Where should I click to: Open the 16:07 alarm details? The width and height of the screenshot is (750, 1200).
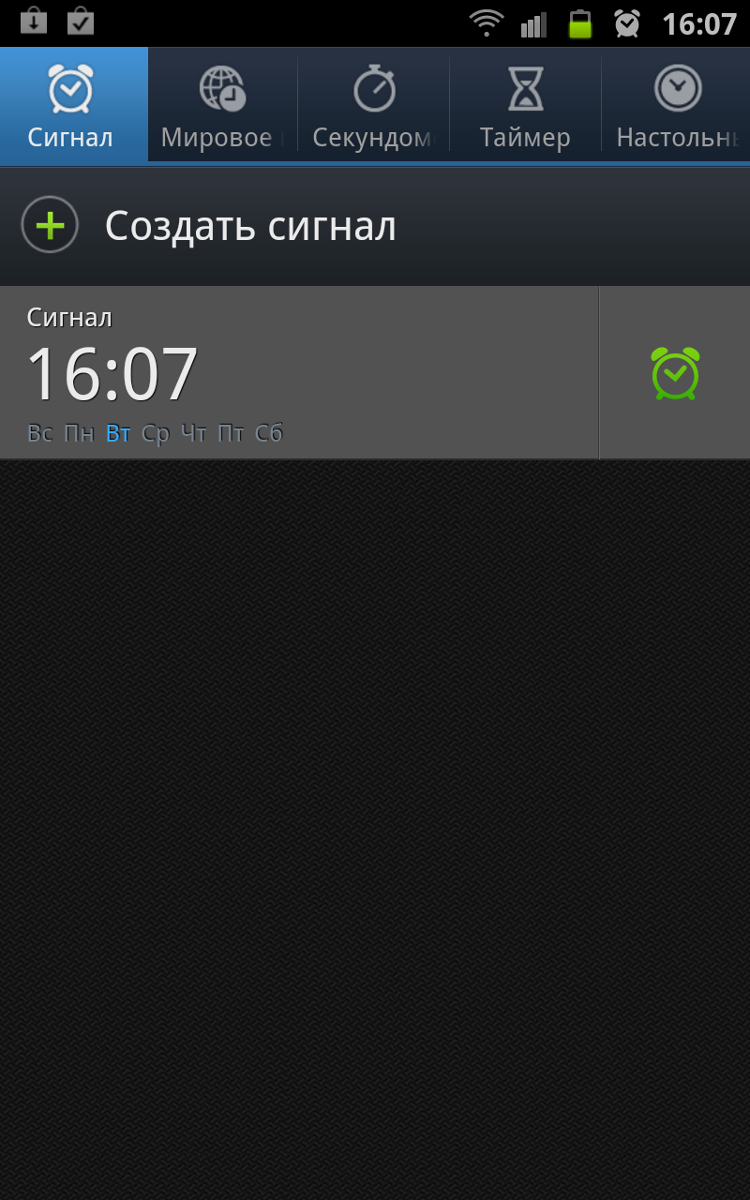298,374
